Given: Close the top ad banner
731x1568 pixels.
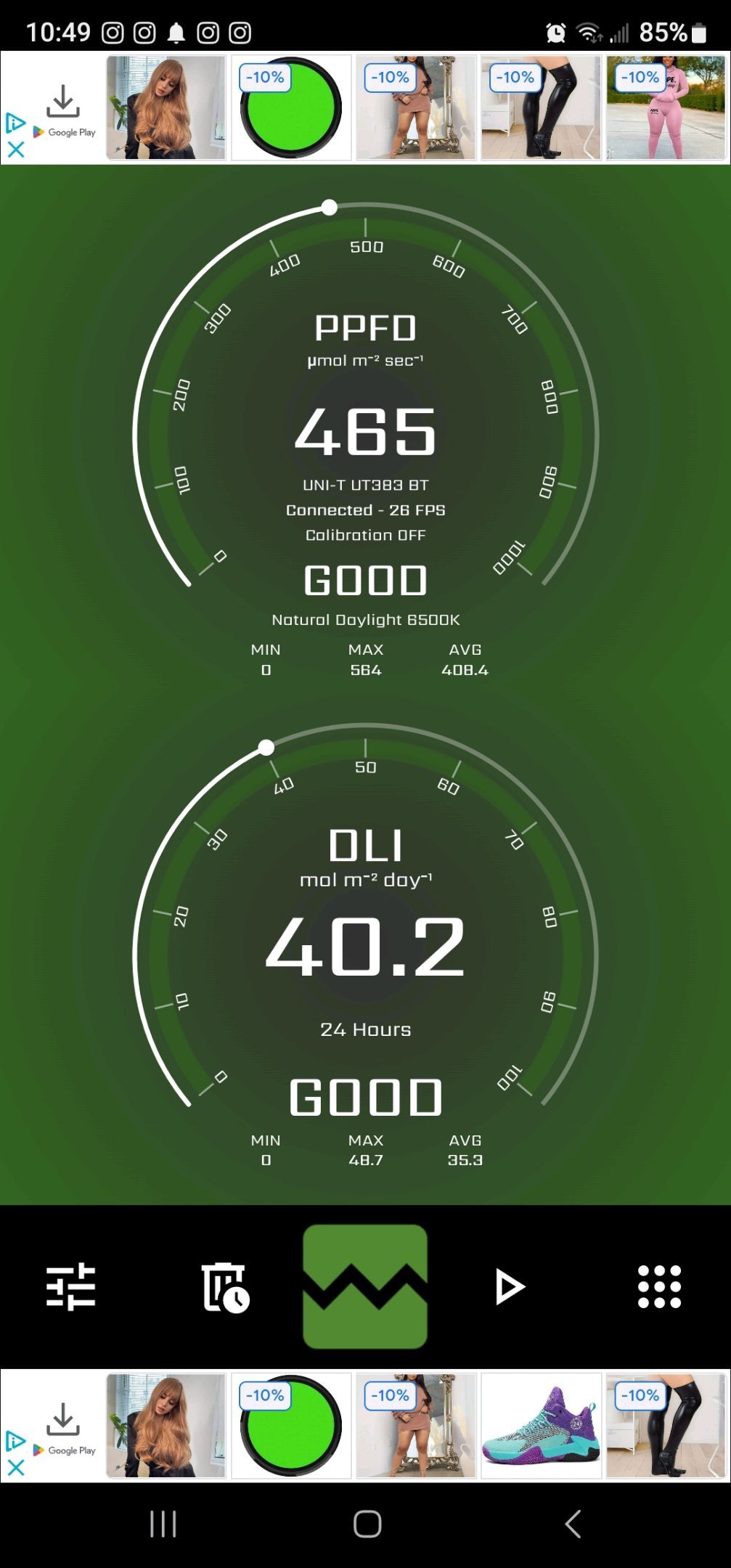Looking at the screenshot, I should click(15, 150).
